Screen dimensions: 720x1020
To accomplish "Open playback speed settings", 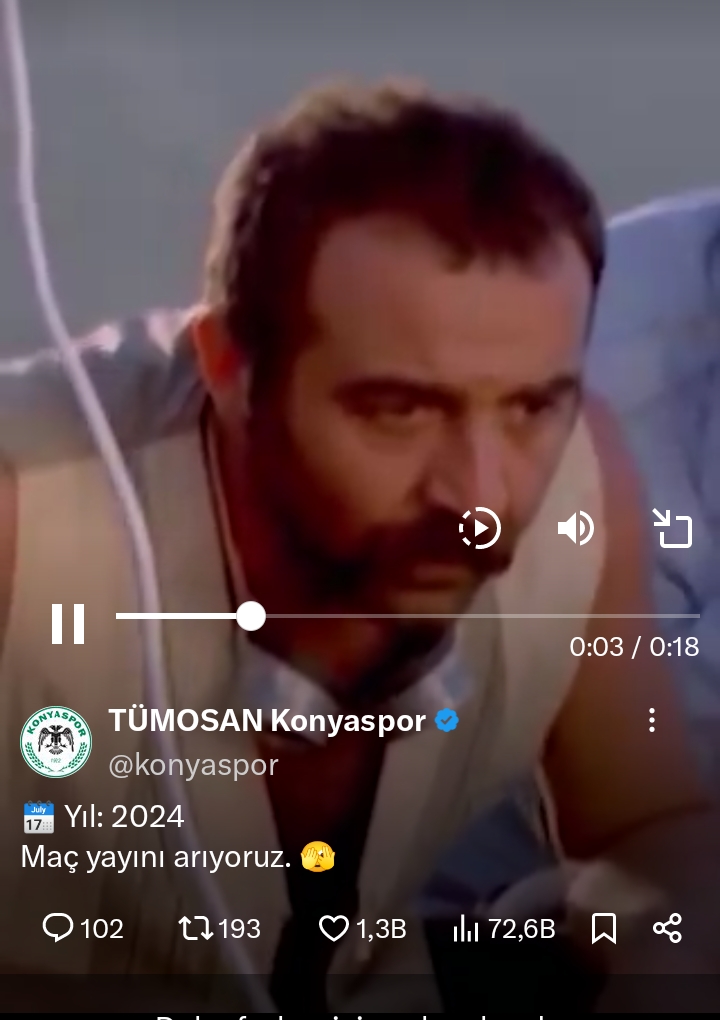I will [480, 528].
